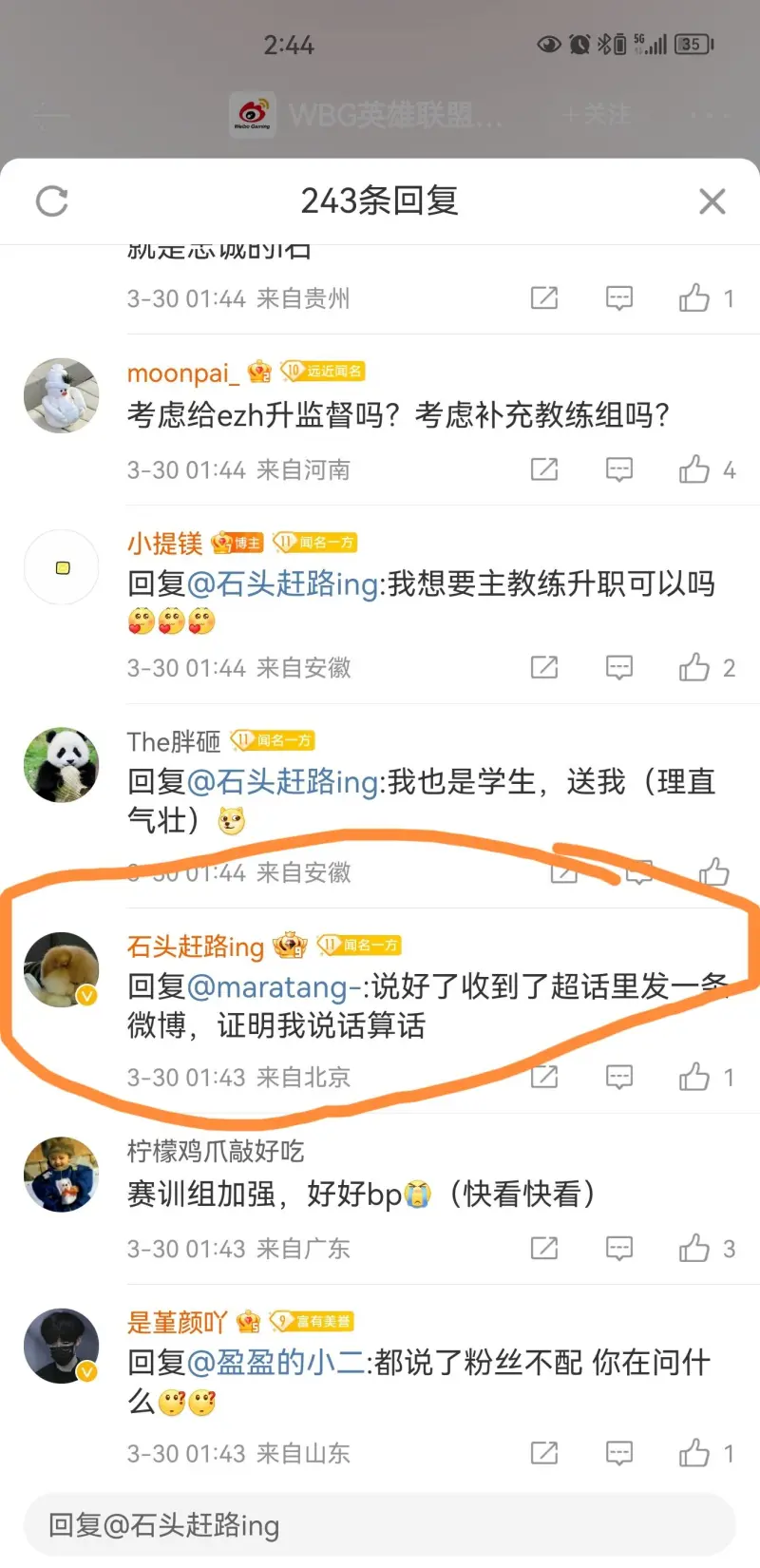Viewport: 760px width, 1568px height.
Task: Open the @maratang- mention link
Action: 274,987
